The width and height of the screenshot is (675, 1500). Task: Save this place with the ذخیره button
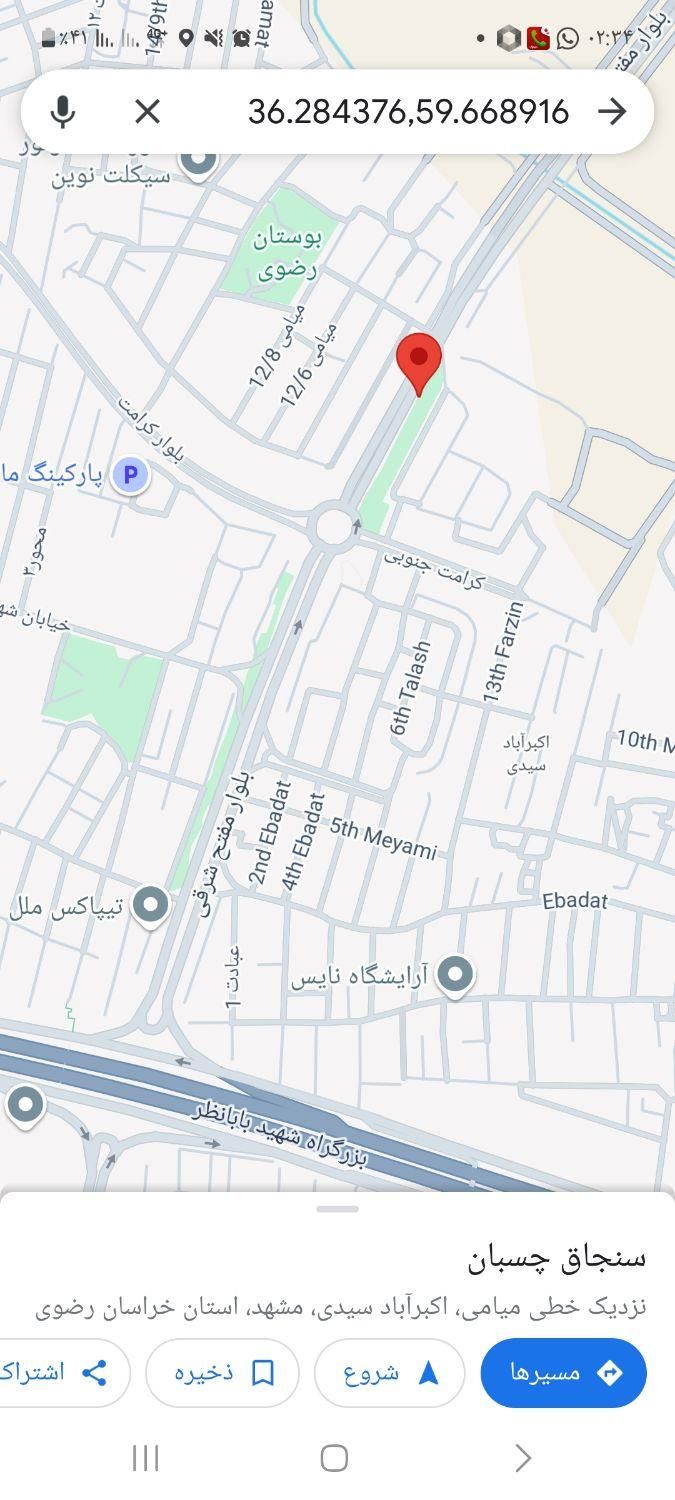pos(222,1372)
